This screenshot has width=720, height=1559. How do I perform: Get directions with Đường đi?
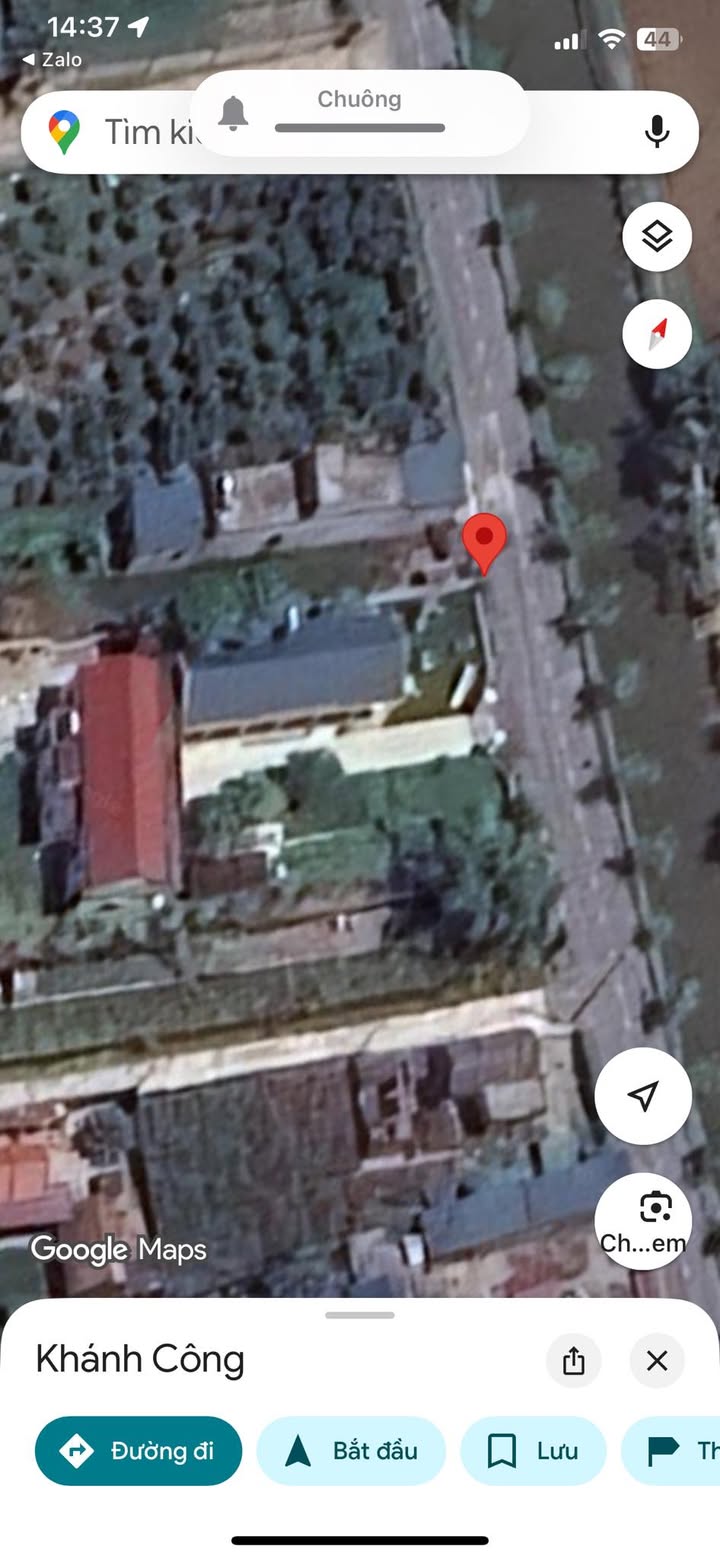pyautogui.click(x=138, y=1451)
